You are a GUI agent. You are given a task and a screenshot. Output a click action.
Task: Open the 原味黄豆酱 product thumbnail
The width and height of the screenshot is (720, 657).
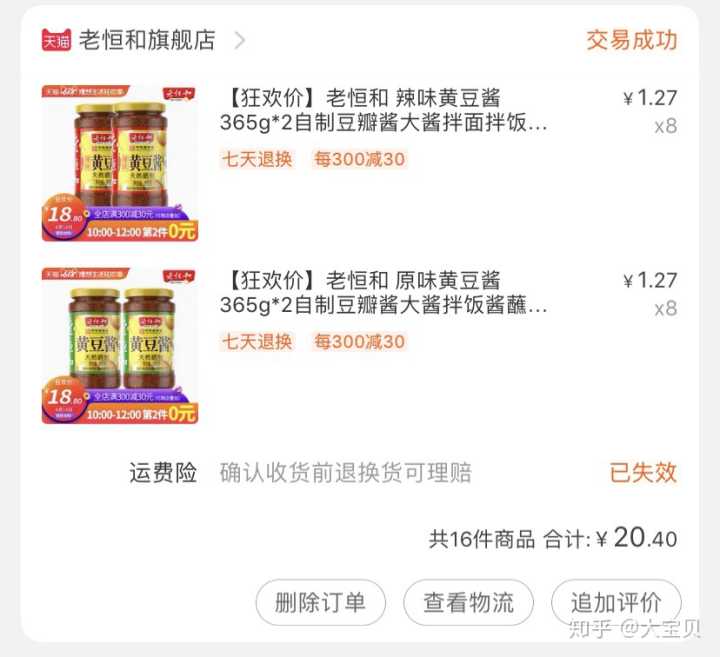(119, 345)
